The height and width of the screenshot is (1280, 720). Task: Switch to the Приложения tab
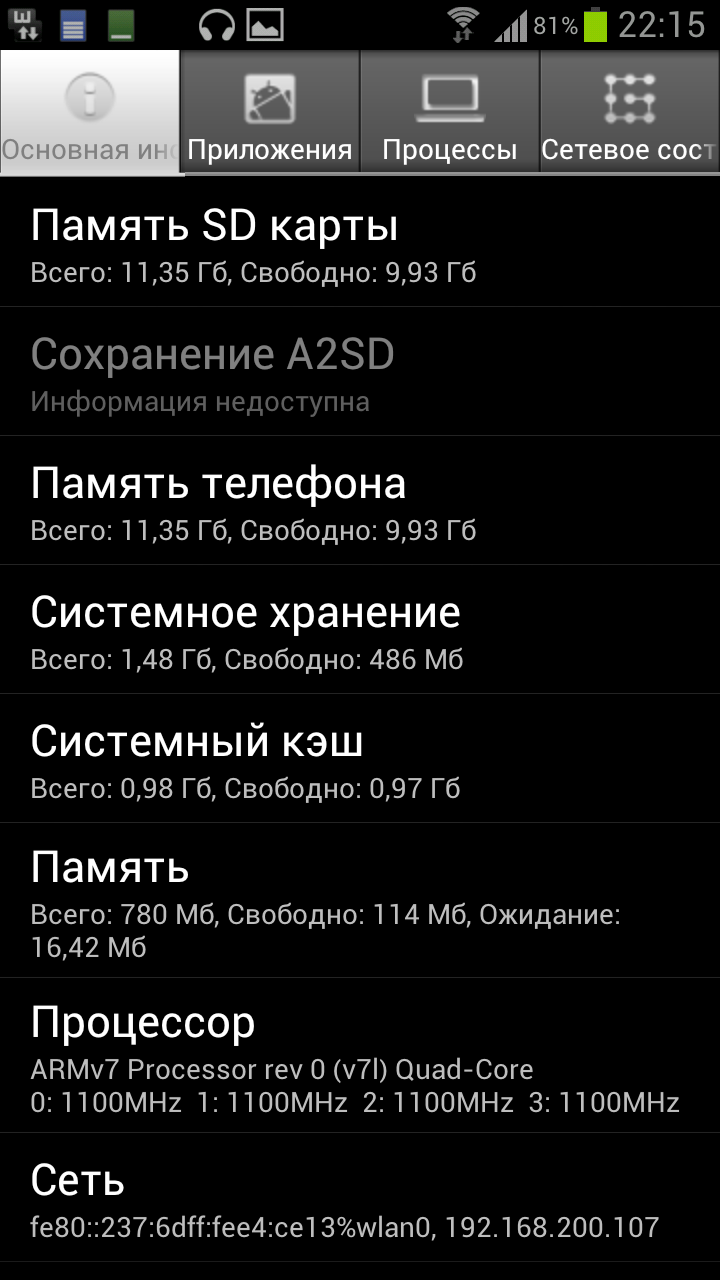(270, 113)
